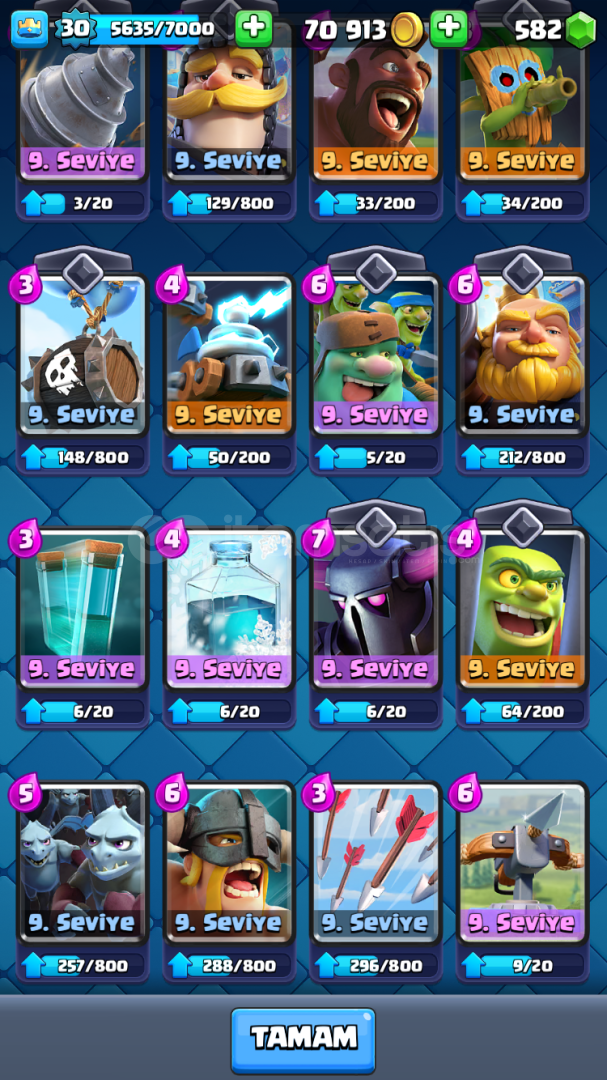The image size is (607, 1080).
Task: Open the Goblin Drill card
Action: [x=82, y=100]
